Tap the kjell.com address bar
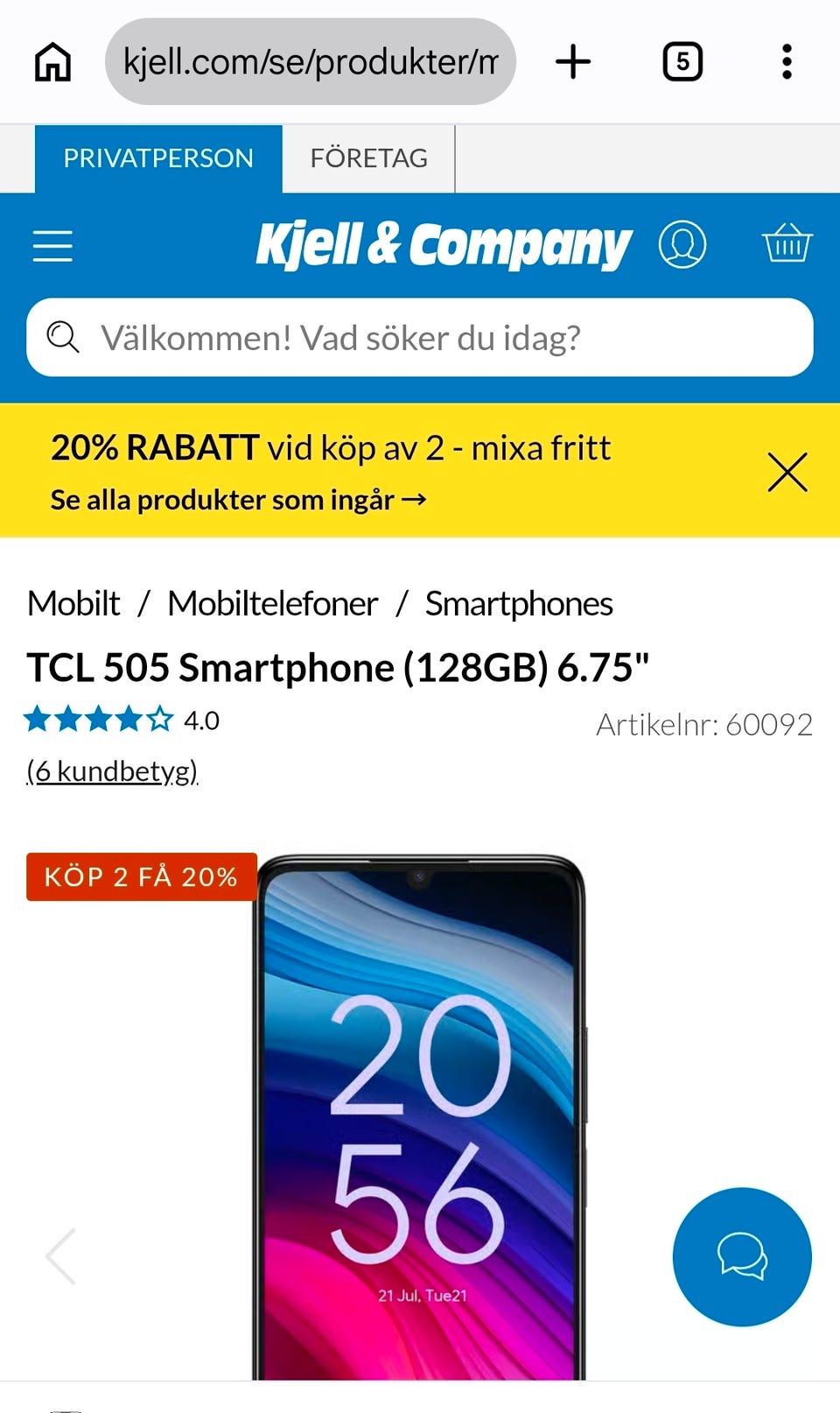The height and width of the screenshot is (1413, 840). point(311,62)
